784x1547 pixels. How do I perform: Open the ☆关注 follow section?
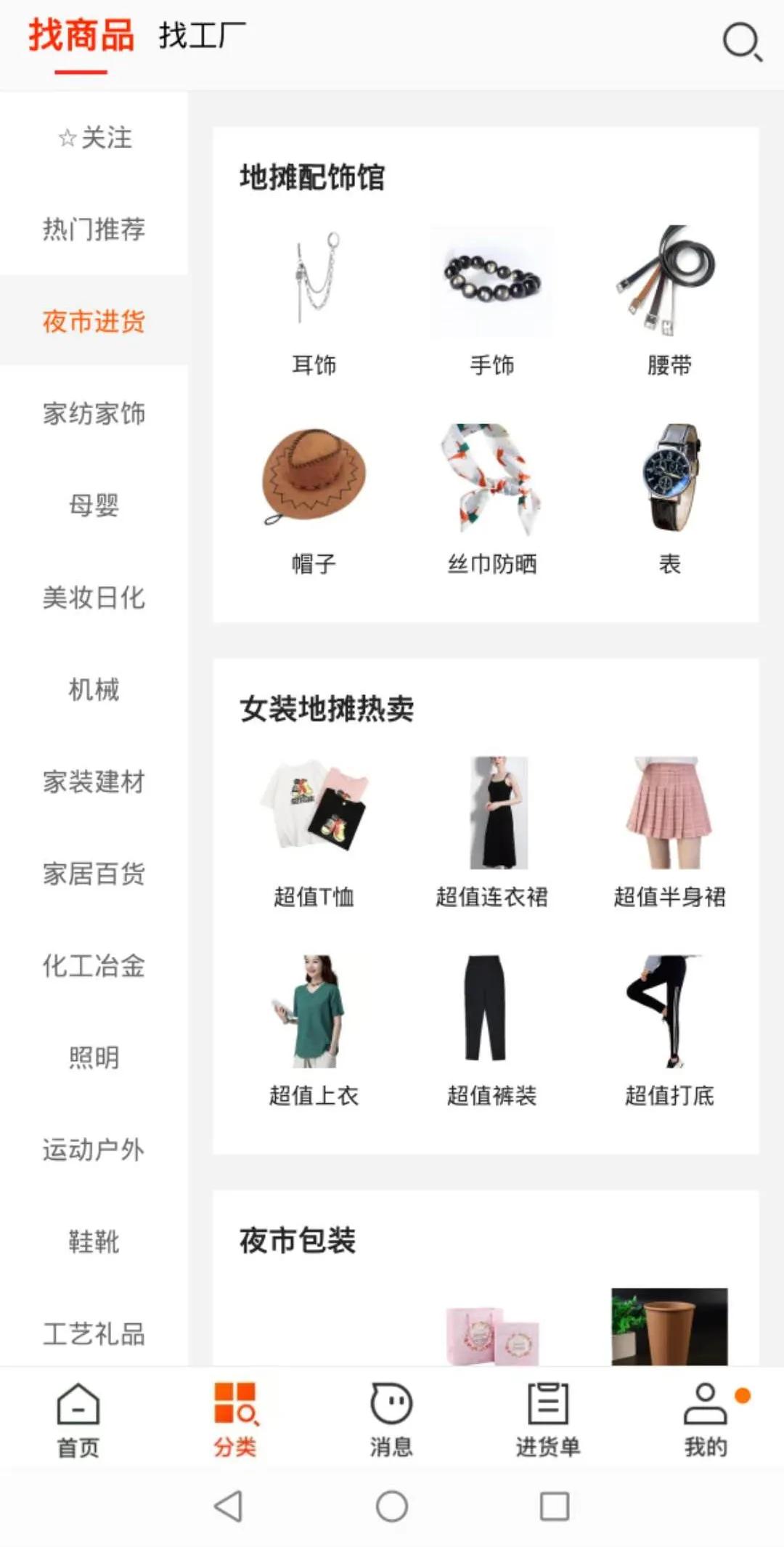click(x=94, y=139)
